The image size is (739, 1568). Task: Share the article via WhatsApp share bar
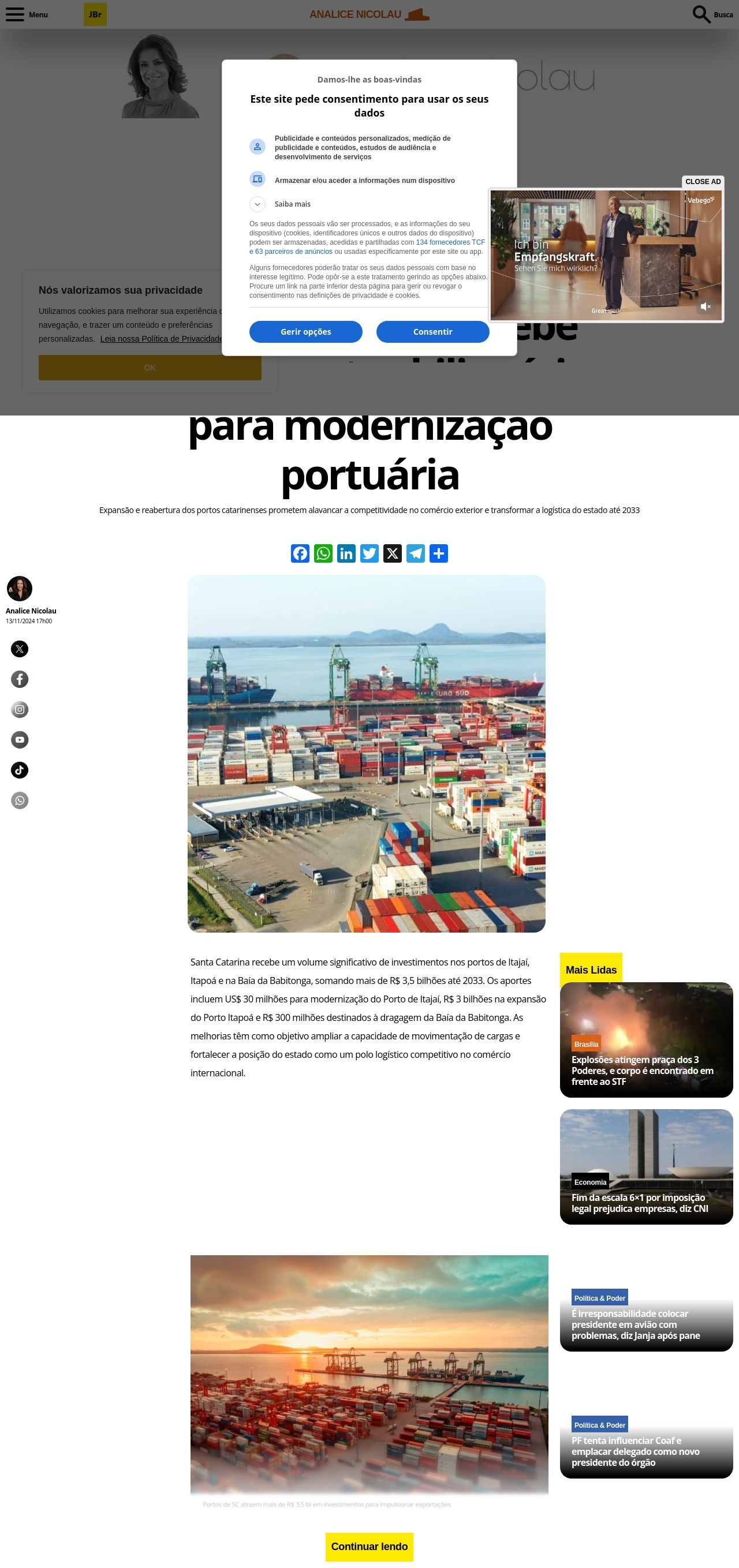[323, 553]
